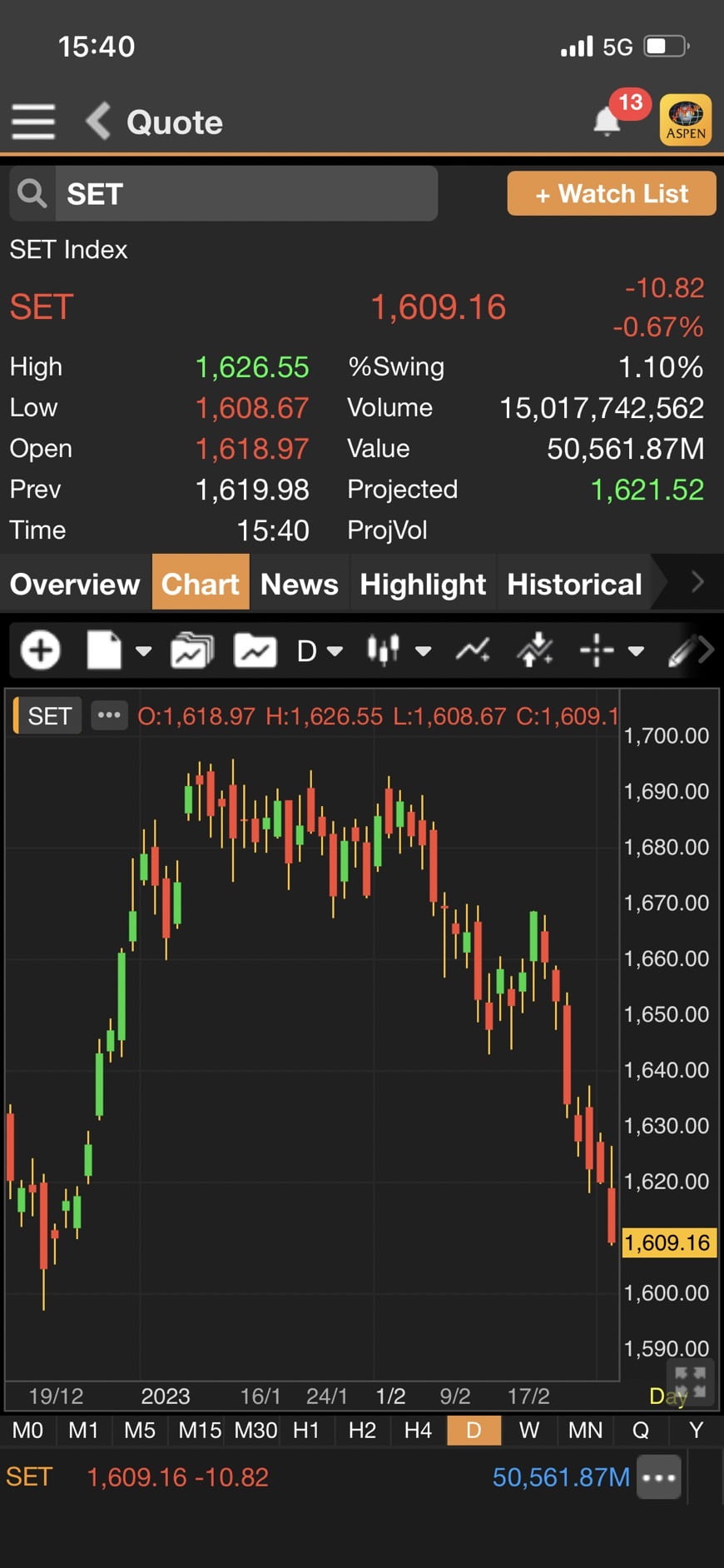724x1568 pixels.
Task: Add a new chart with plus icon
Action: pos(40,650)
